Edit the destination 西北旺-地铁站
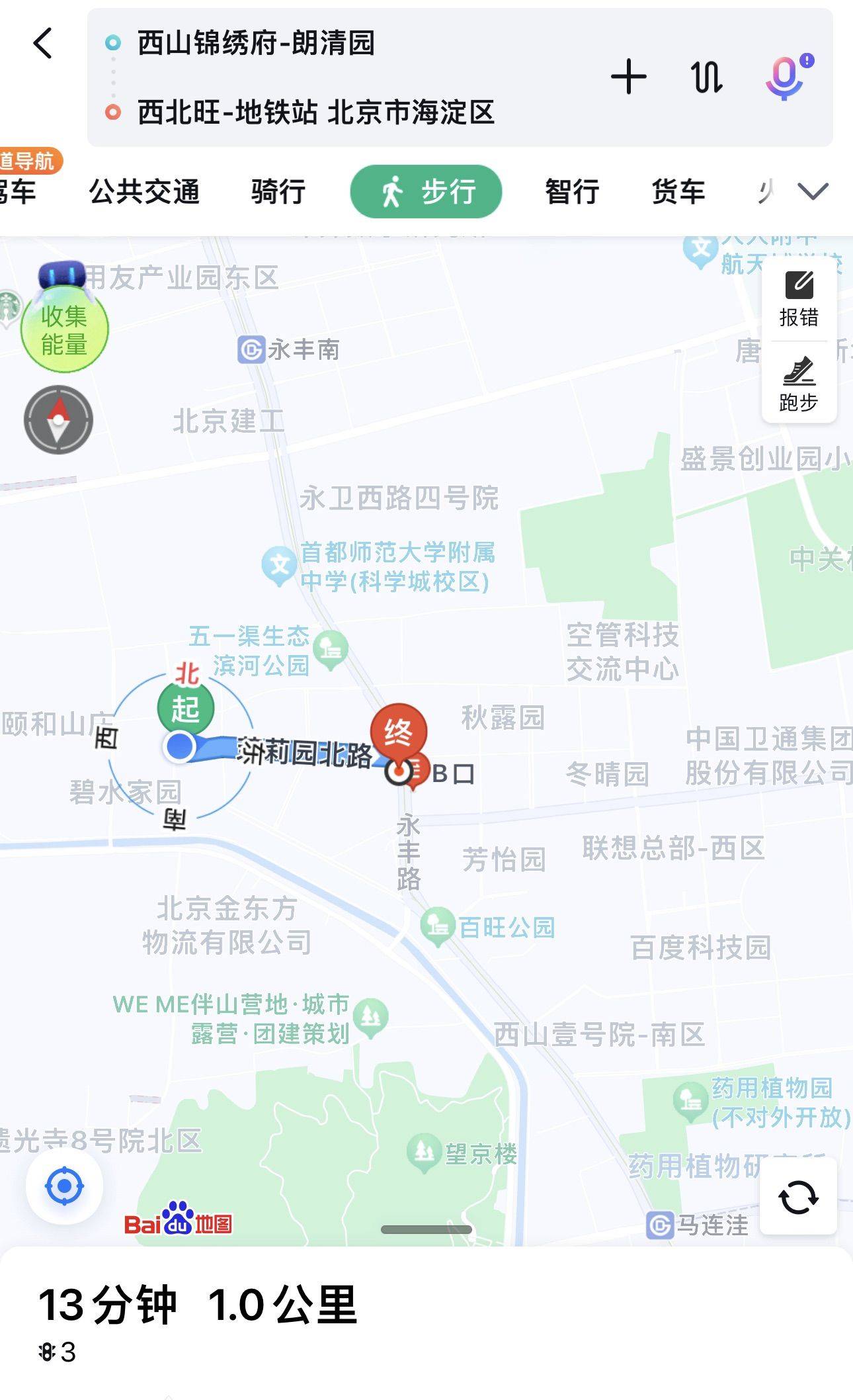Screen dimensions: 853x1400 coord(316,112)
